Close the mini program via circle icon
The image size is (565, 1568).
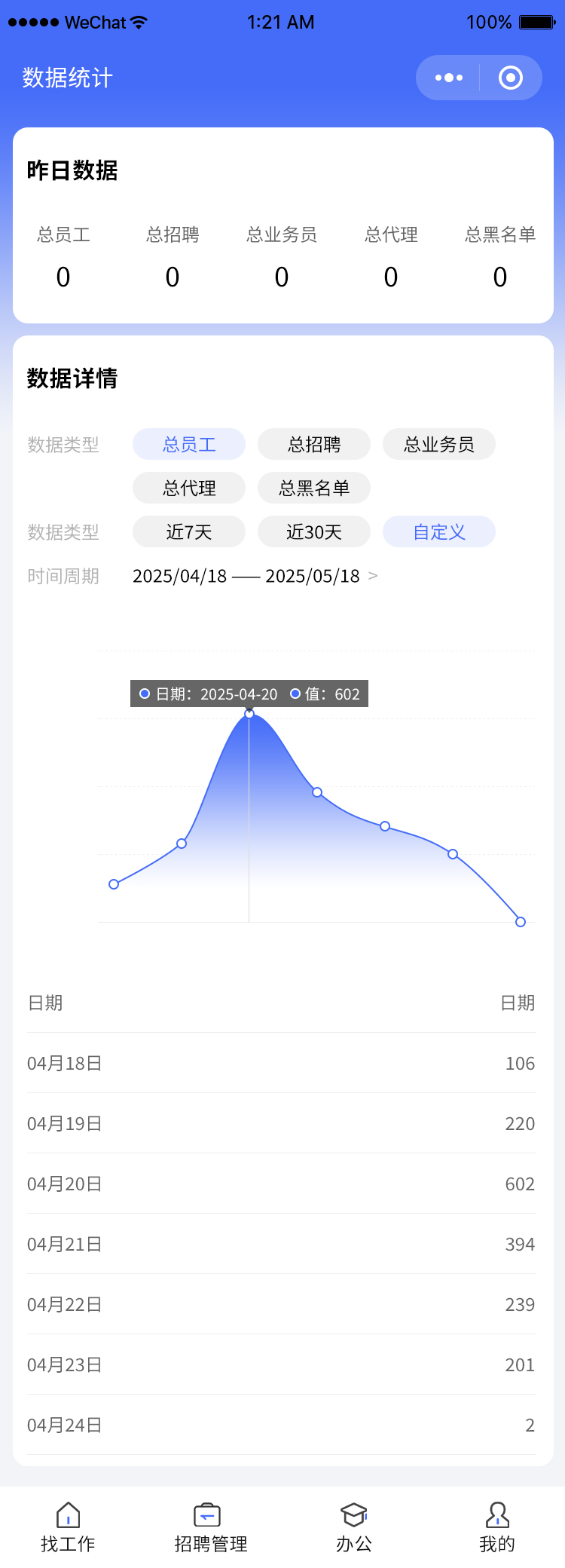click(511, 78)
